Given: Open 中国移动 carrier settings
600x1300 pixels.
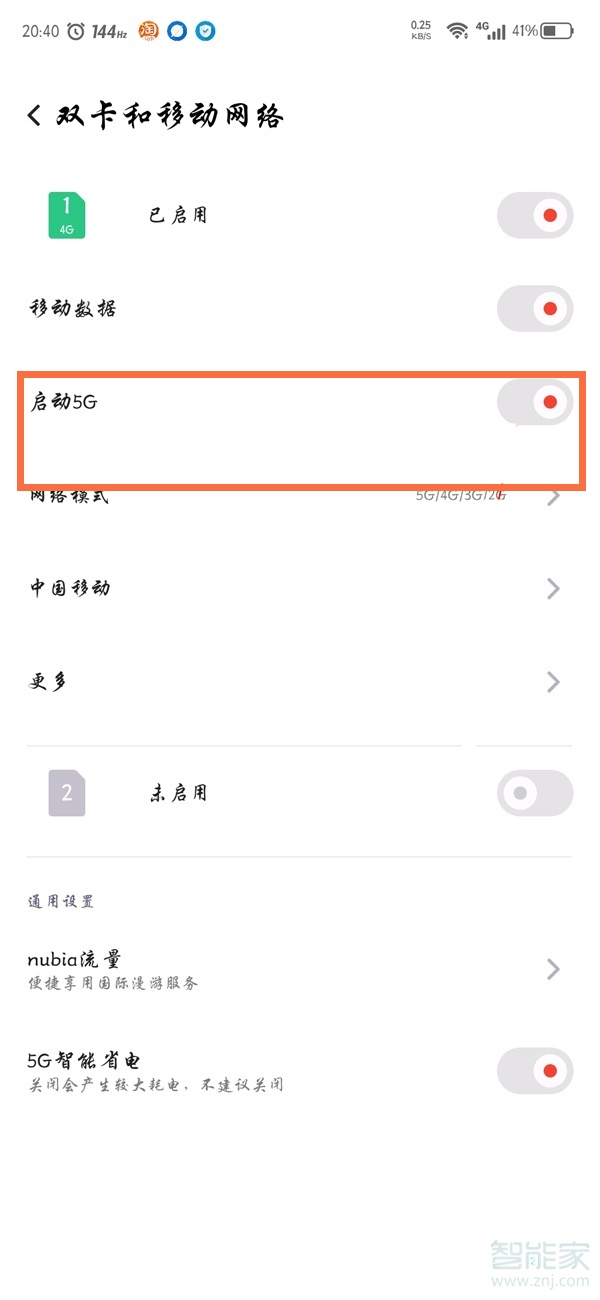Looking at the screenshot, I should 300,588.
